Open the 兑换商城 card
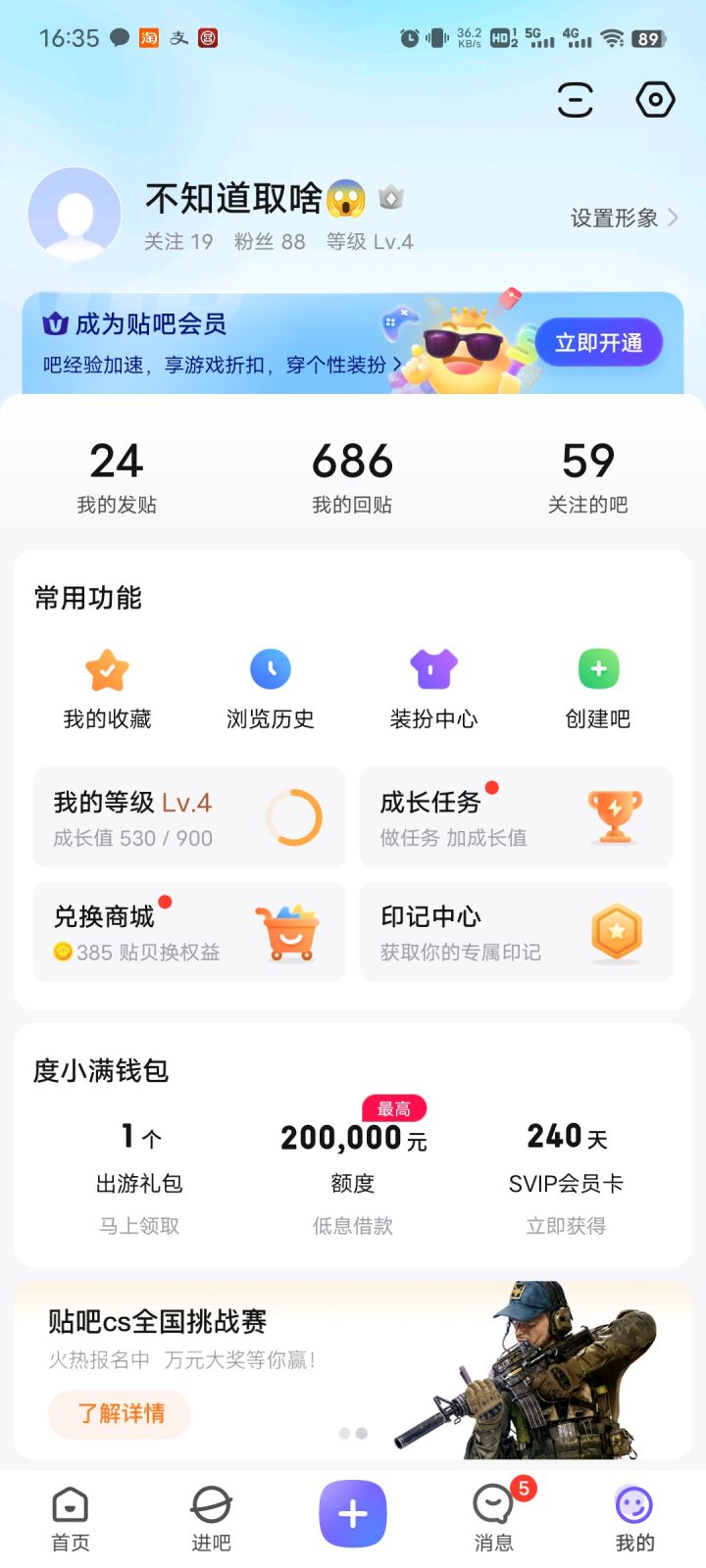 point(189,931)
